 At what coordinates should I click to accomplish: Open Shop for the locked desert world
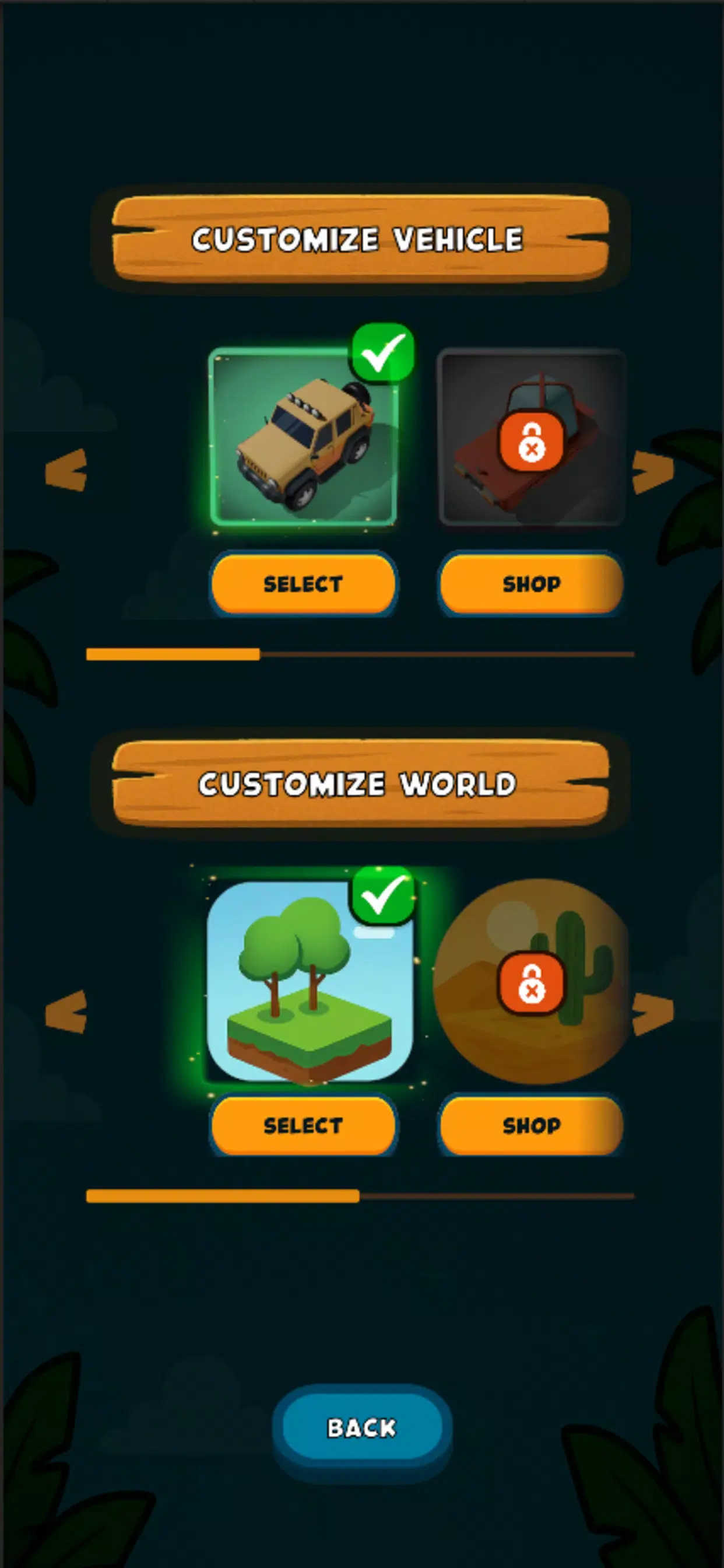531,1125
